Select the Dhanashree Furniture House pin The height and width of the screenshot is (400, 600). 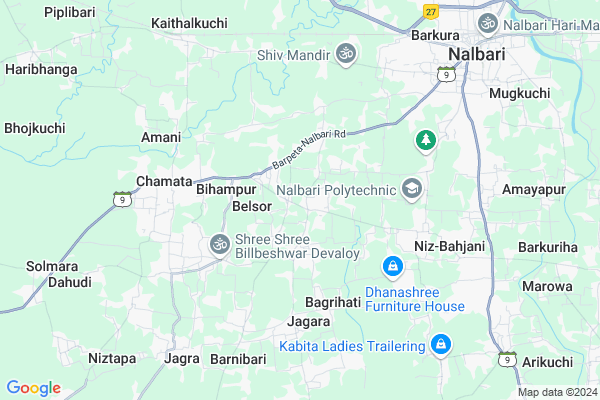tap(393, 267)
